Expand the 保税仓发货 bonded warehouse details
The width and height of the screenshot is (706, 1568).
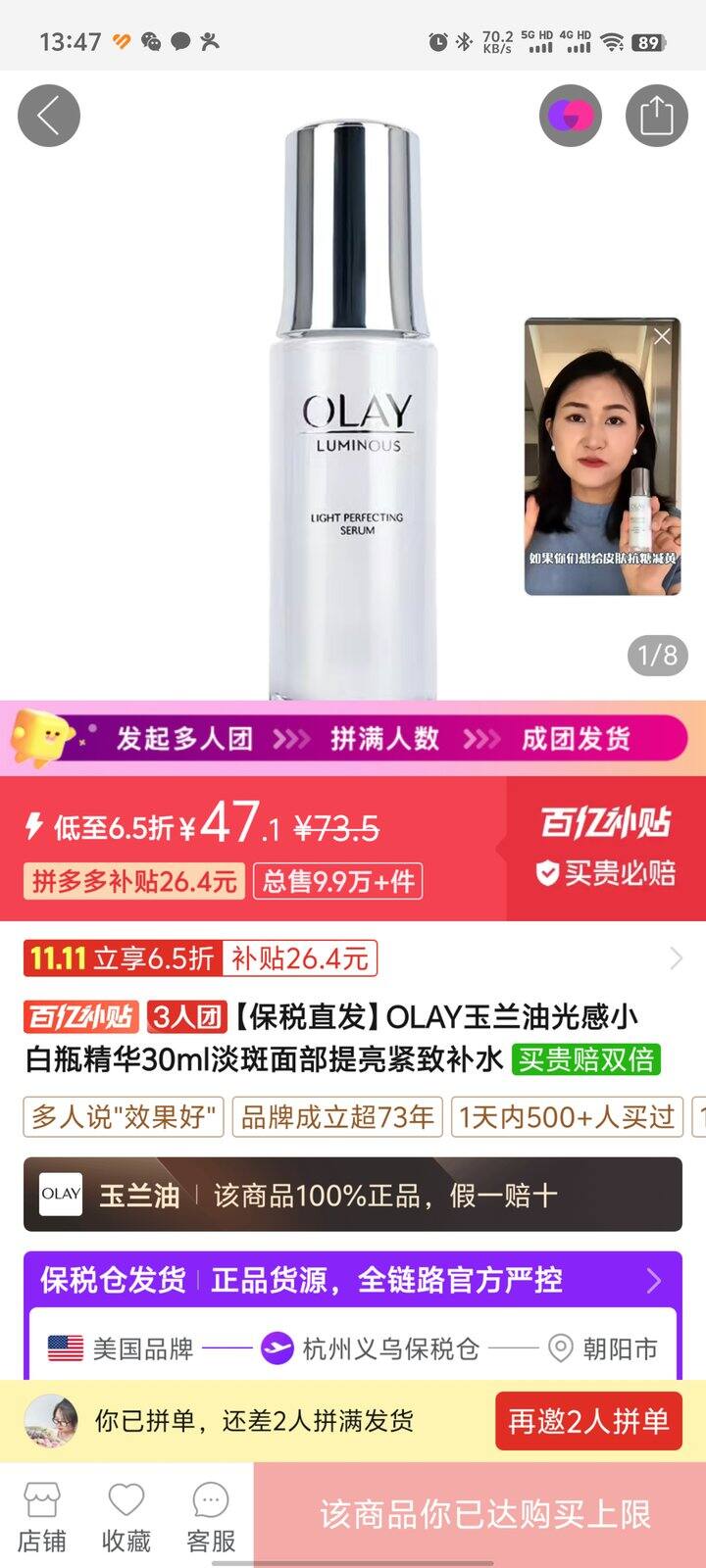coord(353,1280)
